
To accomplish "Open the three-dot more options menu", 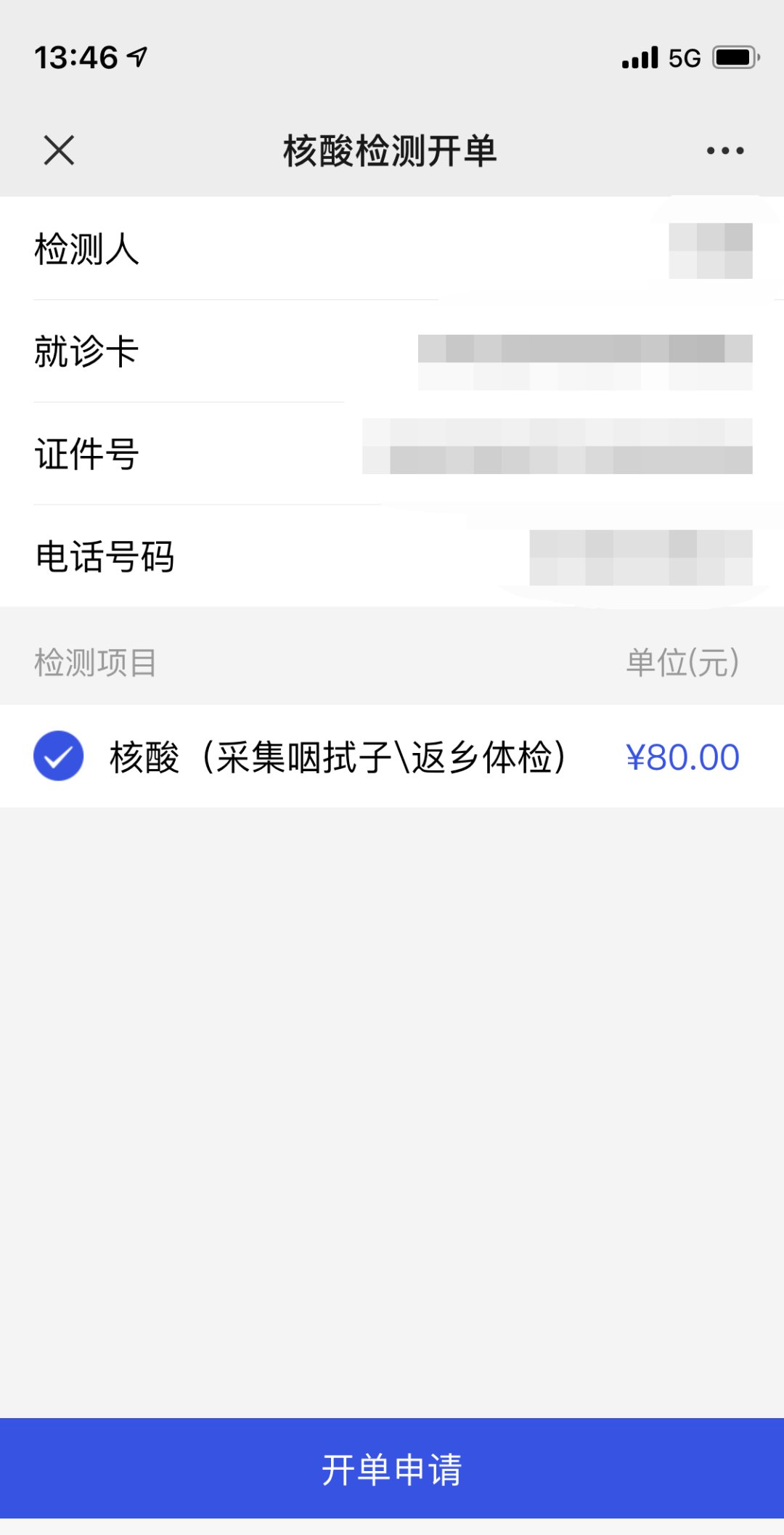I will 725,150.
